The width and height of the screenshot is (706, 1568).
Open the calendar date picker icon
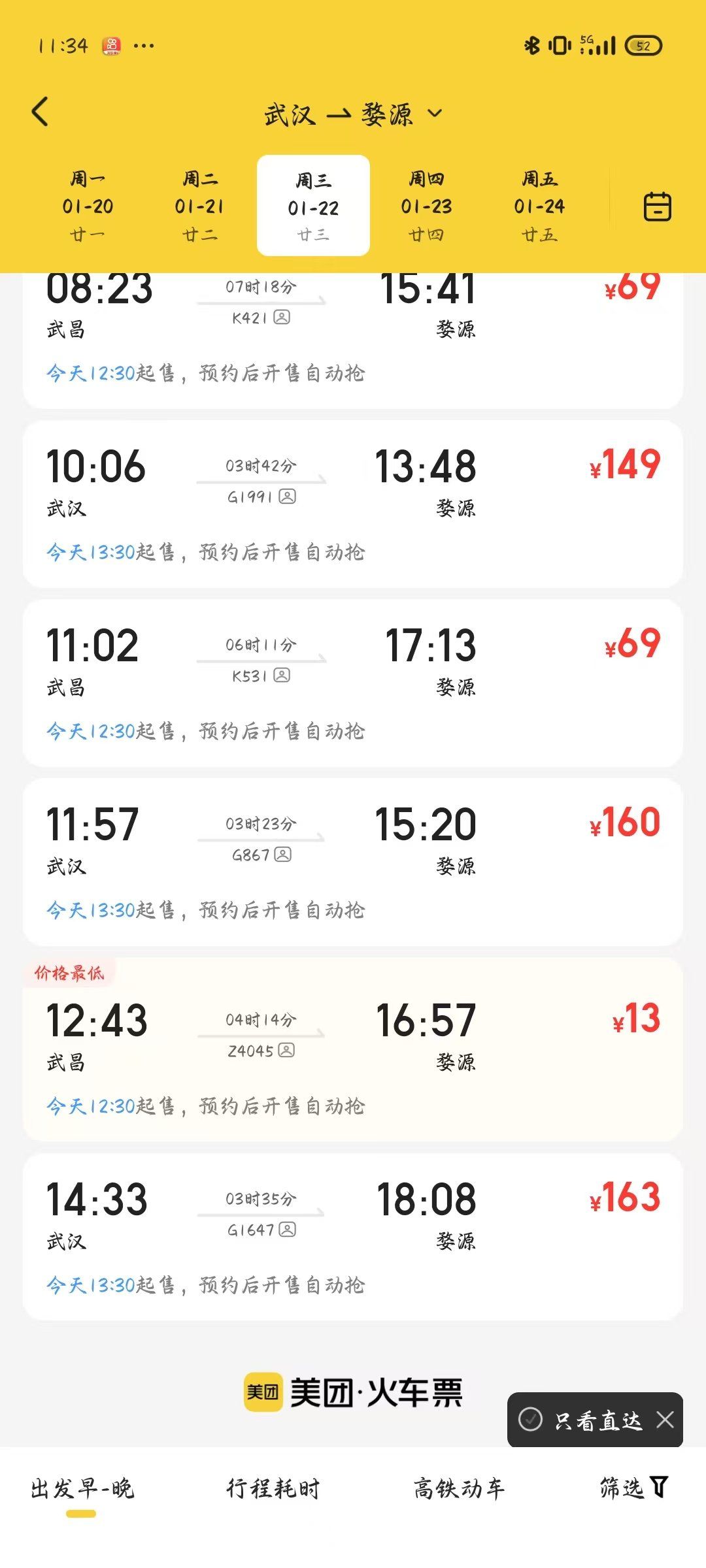click(x=657, y=206)
